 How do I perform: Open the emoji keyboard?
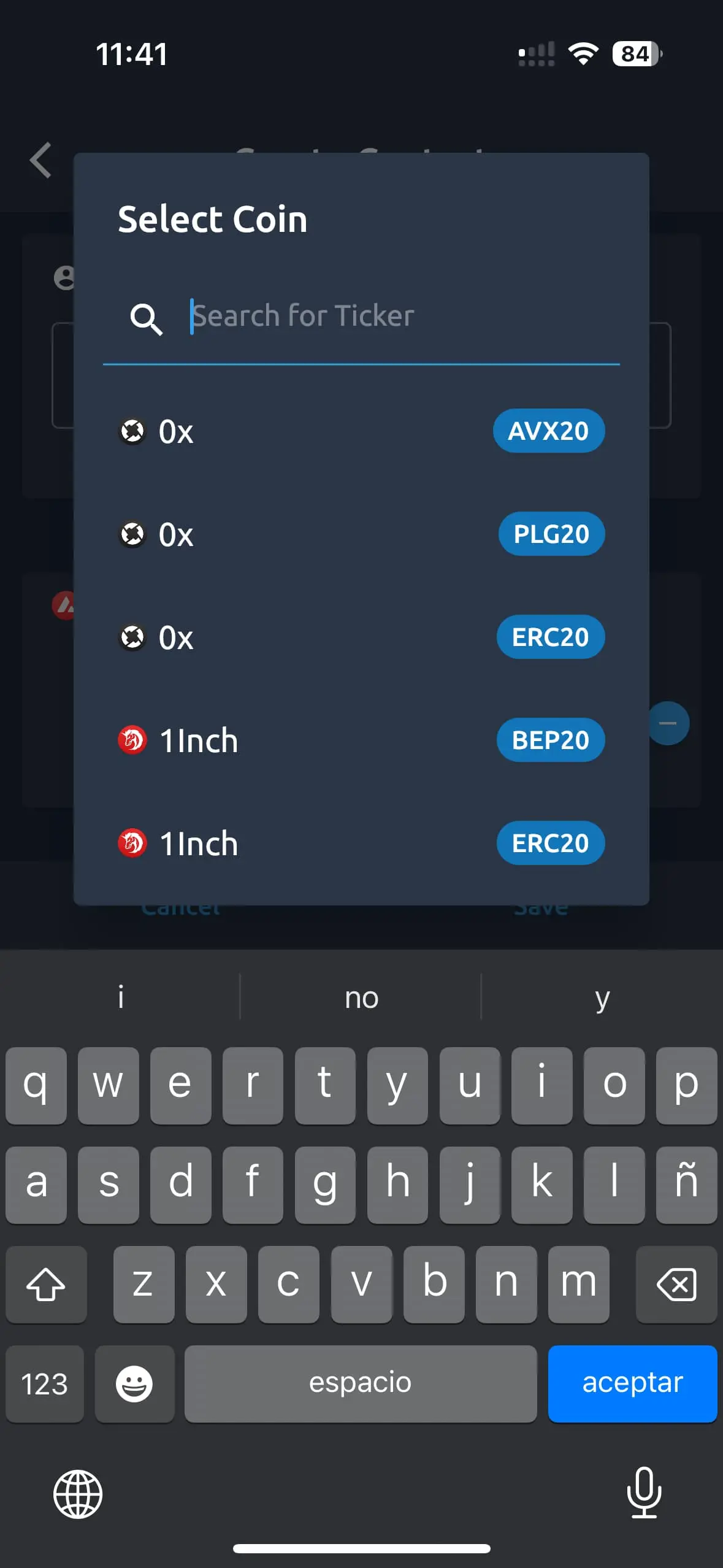[134, 1384]
